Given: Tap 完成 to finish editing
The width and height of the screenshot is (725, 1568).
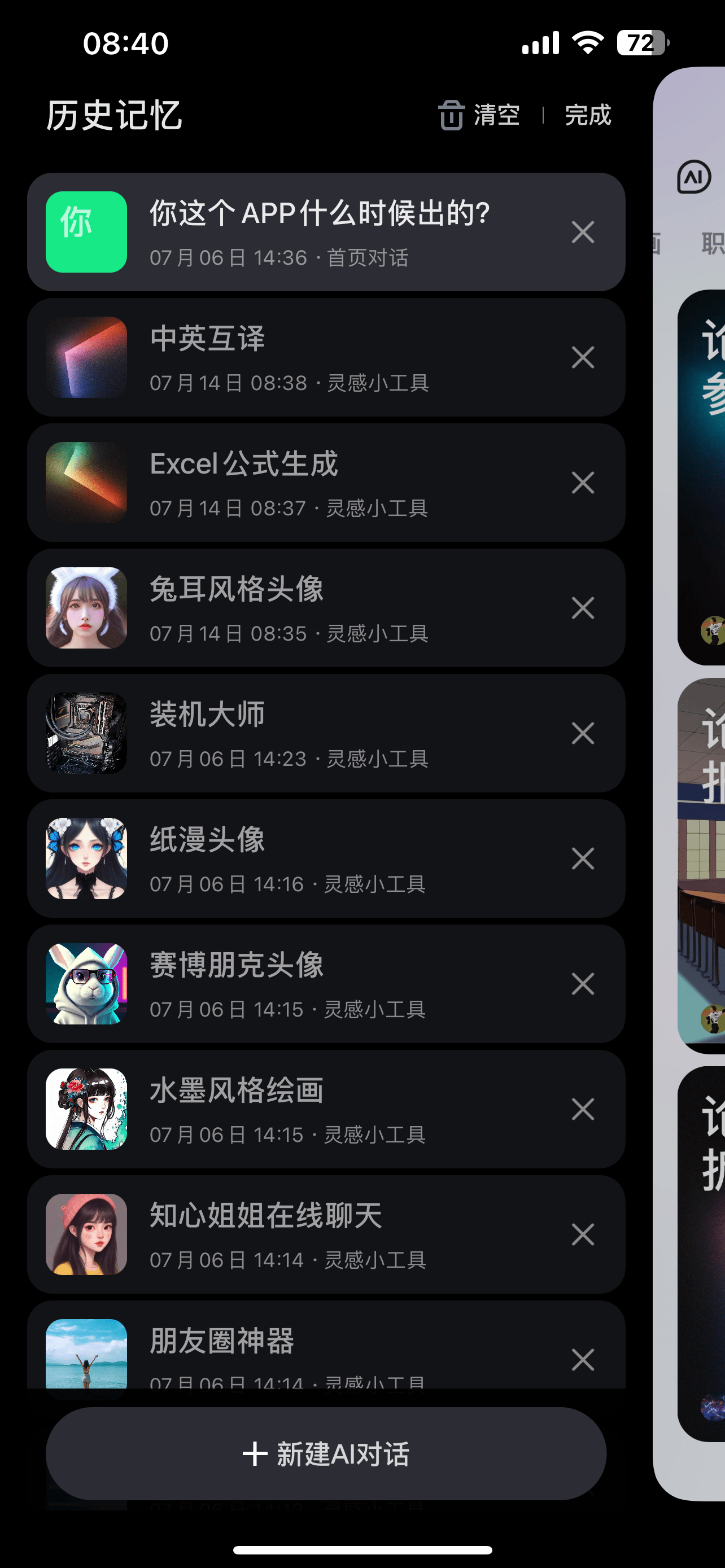Looking at the screenshot, I should coord(587,115).
